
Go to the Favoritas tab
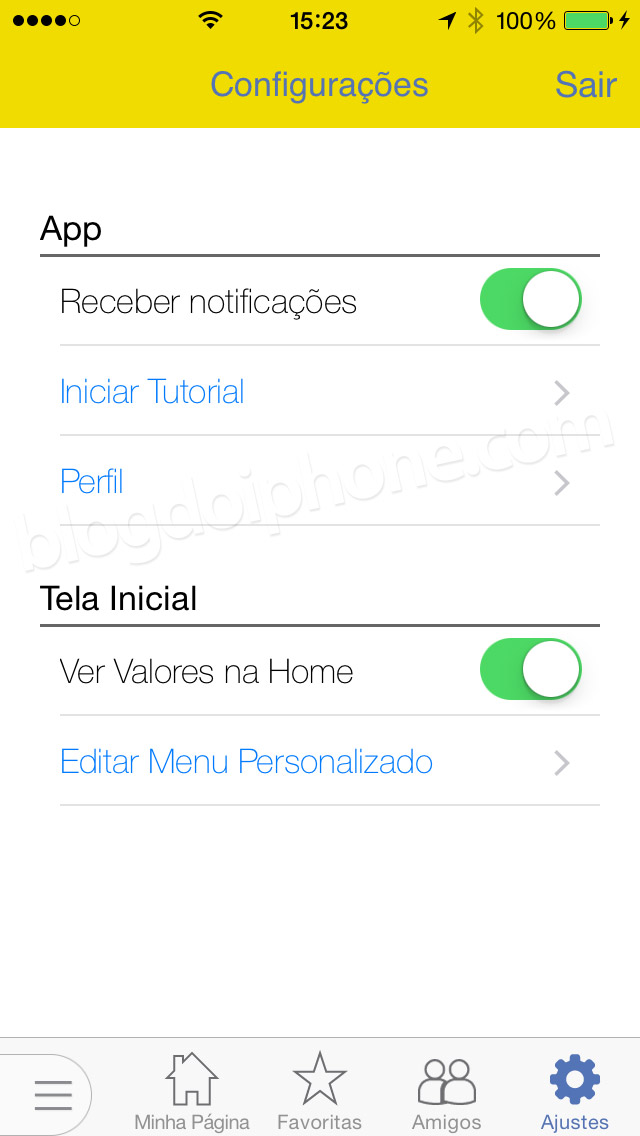point(319,1092)
